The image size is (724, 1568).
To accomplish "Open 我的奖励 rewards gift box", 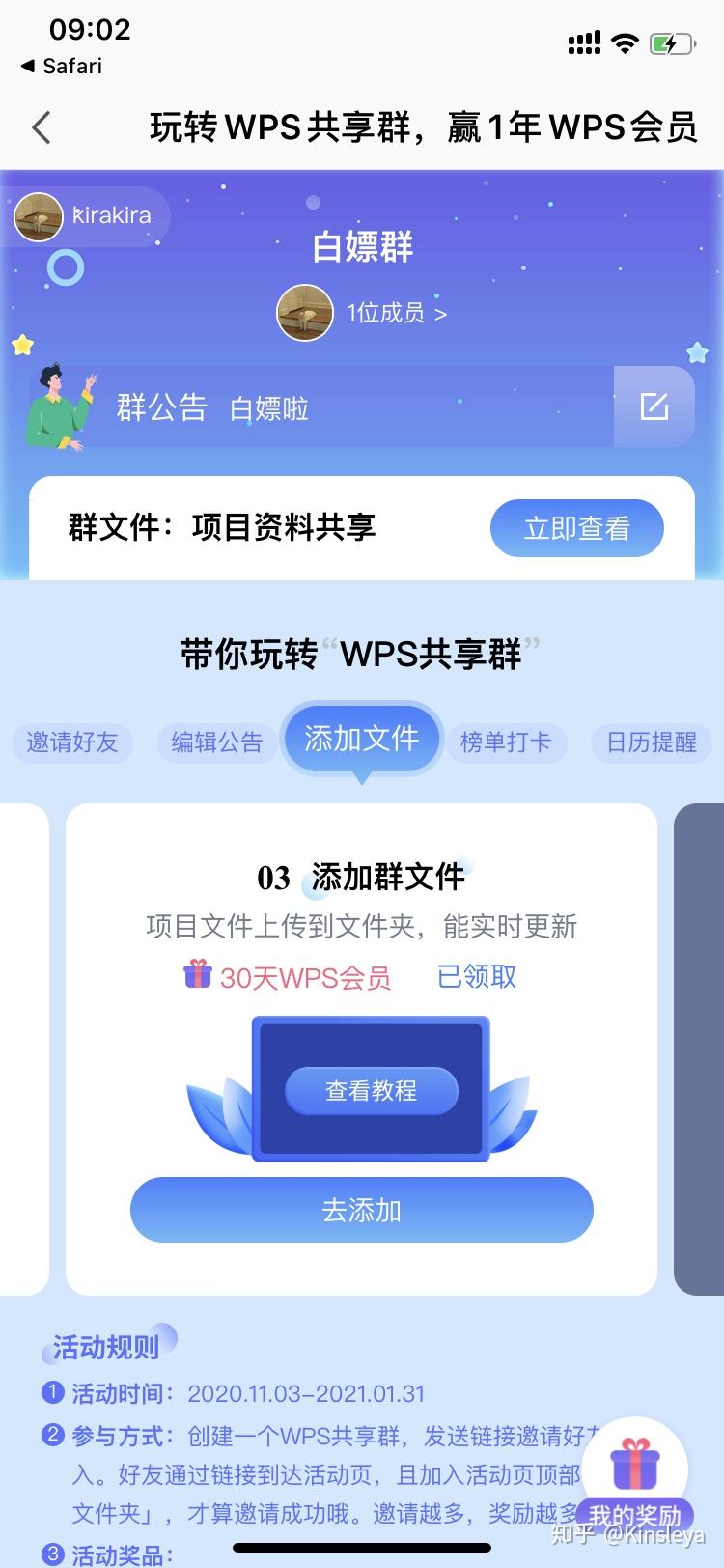I will coord(634,1475).
